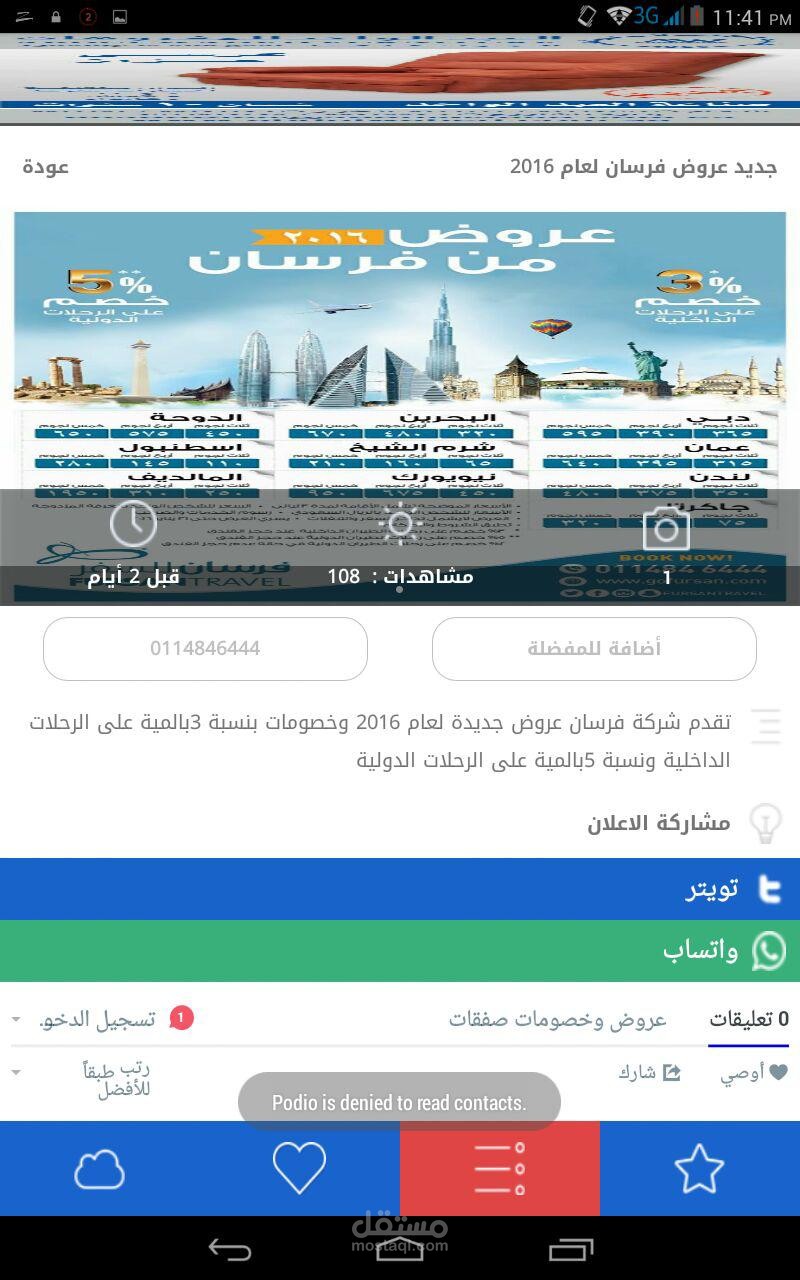Tap عودة to go back

click(46, 167)
